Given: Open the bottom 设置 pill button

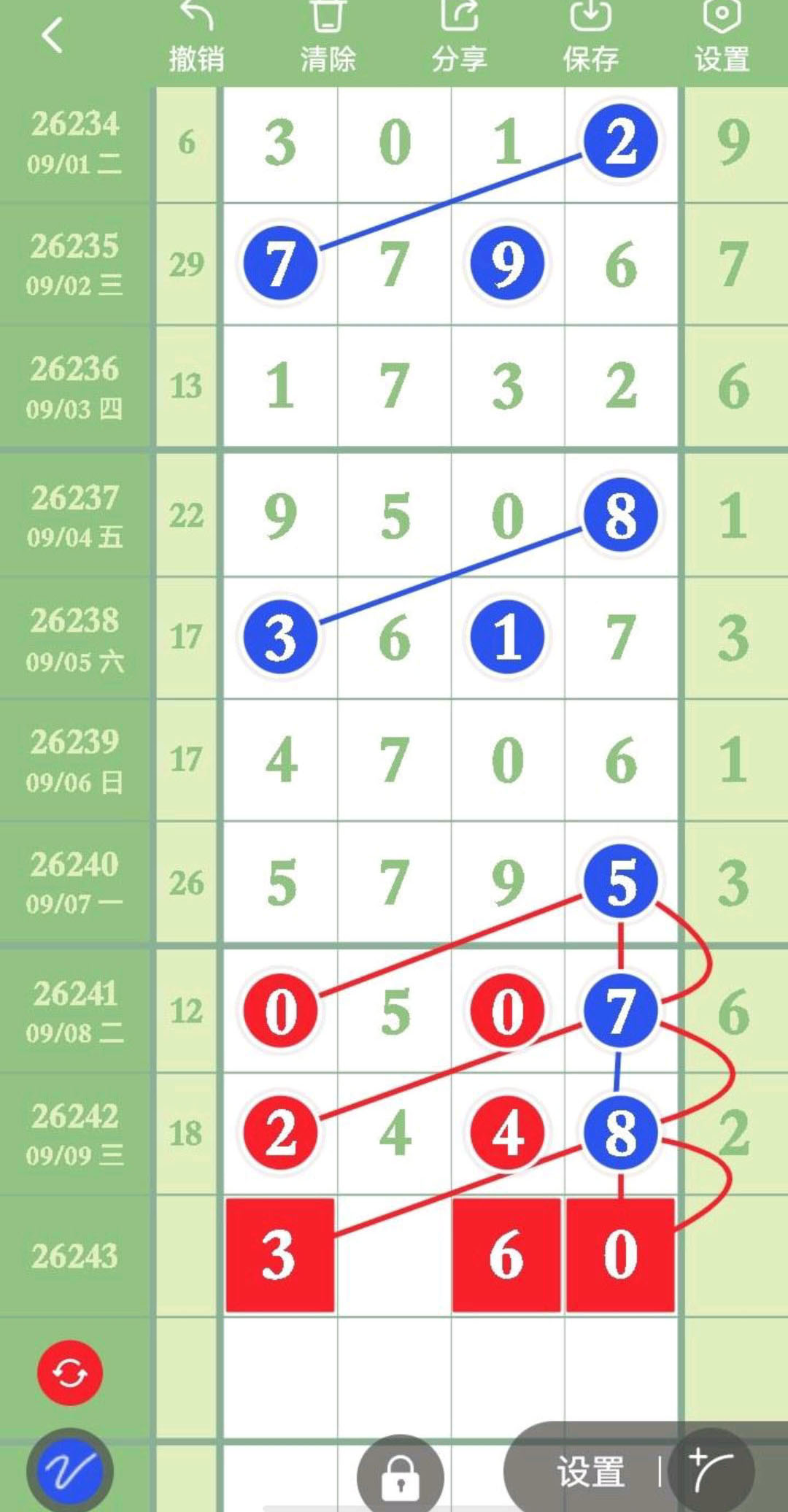Looking at the screenshot, I should click(591, 1471).
